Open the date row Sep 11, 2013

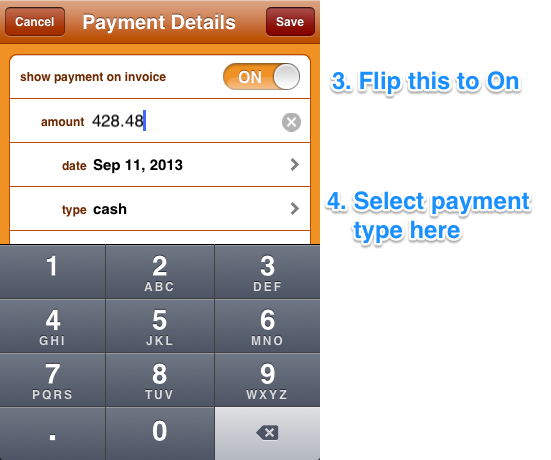click(x=160, y=165)
